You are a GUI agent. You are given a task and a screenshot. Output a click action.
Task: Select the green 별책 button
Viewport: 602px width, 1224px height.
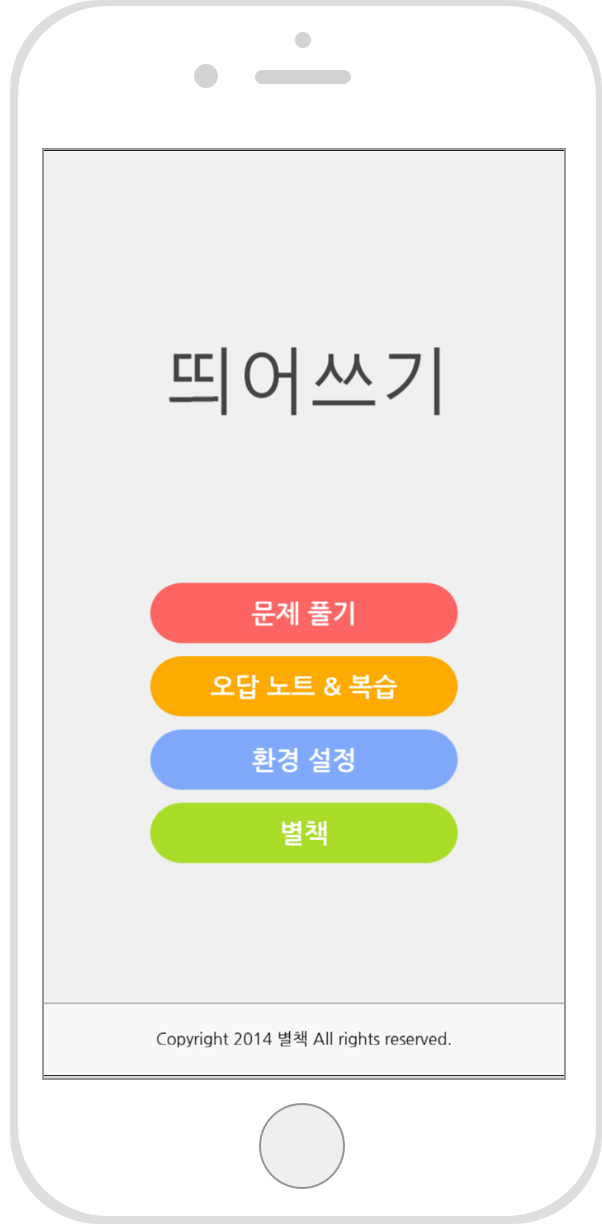(x=303, y=833)
